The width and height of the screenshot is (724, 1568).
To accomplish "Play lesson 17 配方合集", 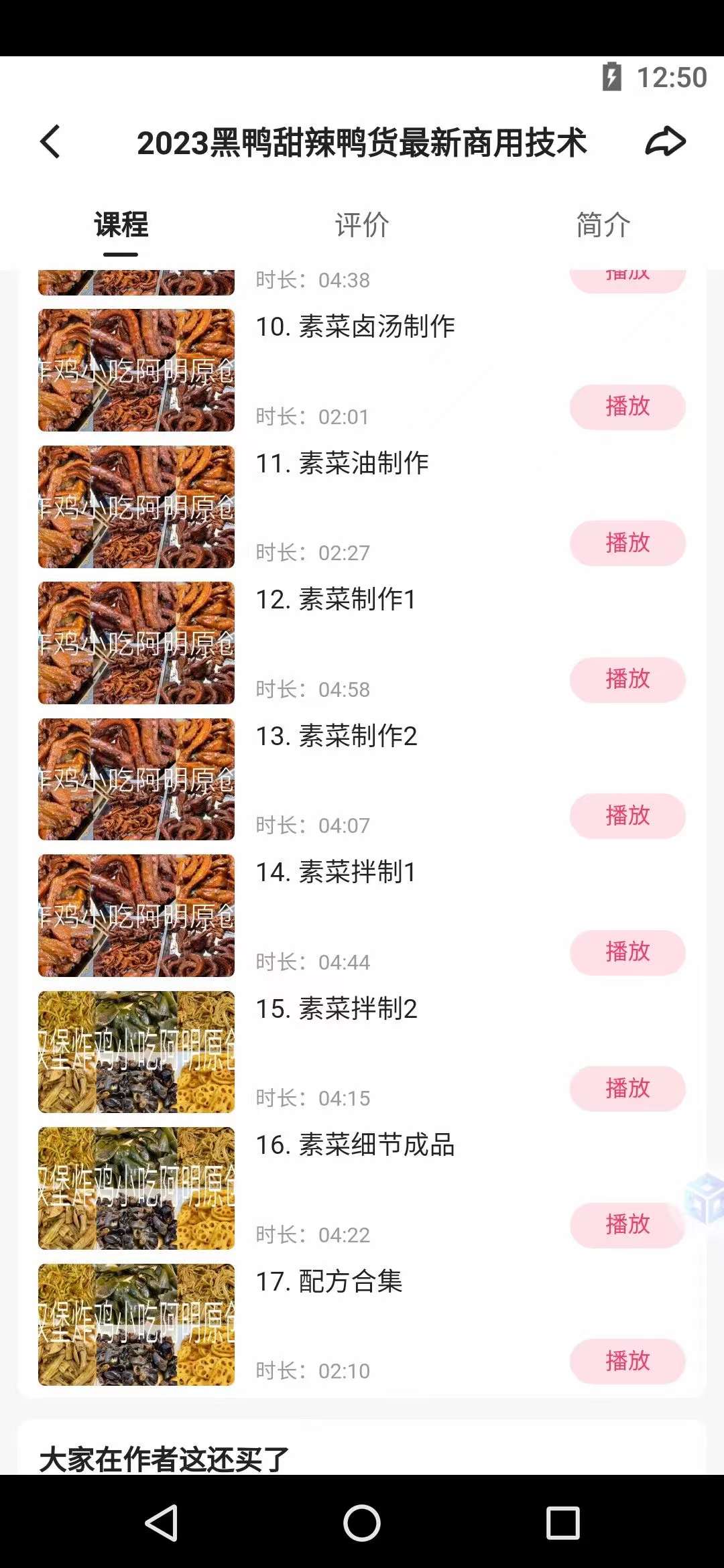I will 627,1361.
